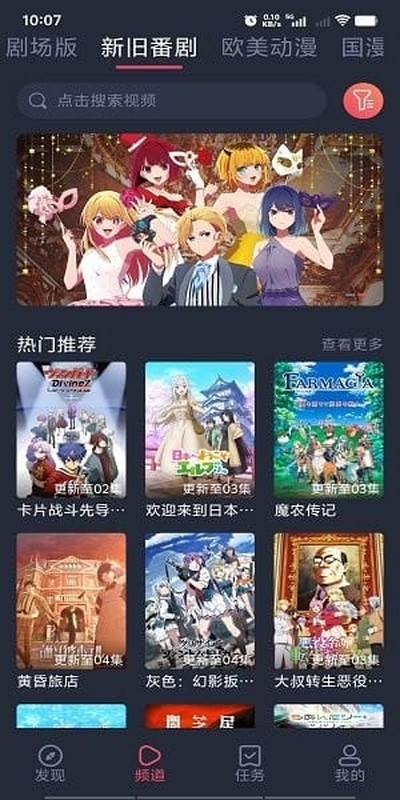Open 大叔转生恶役 anime card
Screen dimensions: 400x800
click(329, 611)
